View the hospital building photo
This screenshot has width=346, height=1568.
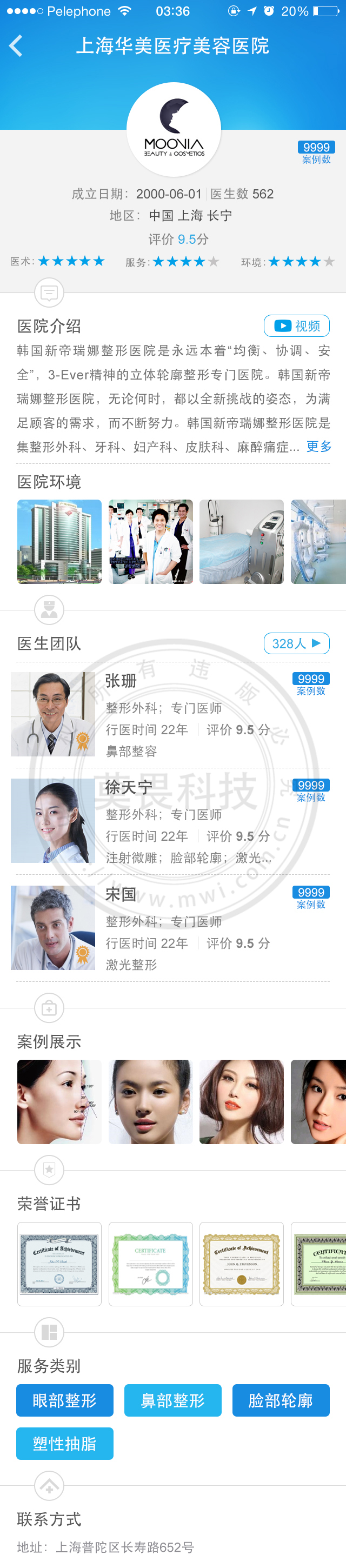(59, 541)
